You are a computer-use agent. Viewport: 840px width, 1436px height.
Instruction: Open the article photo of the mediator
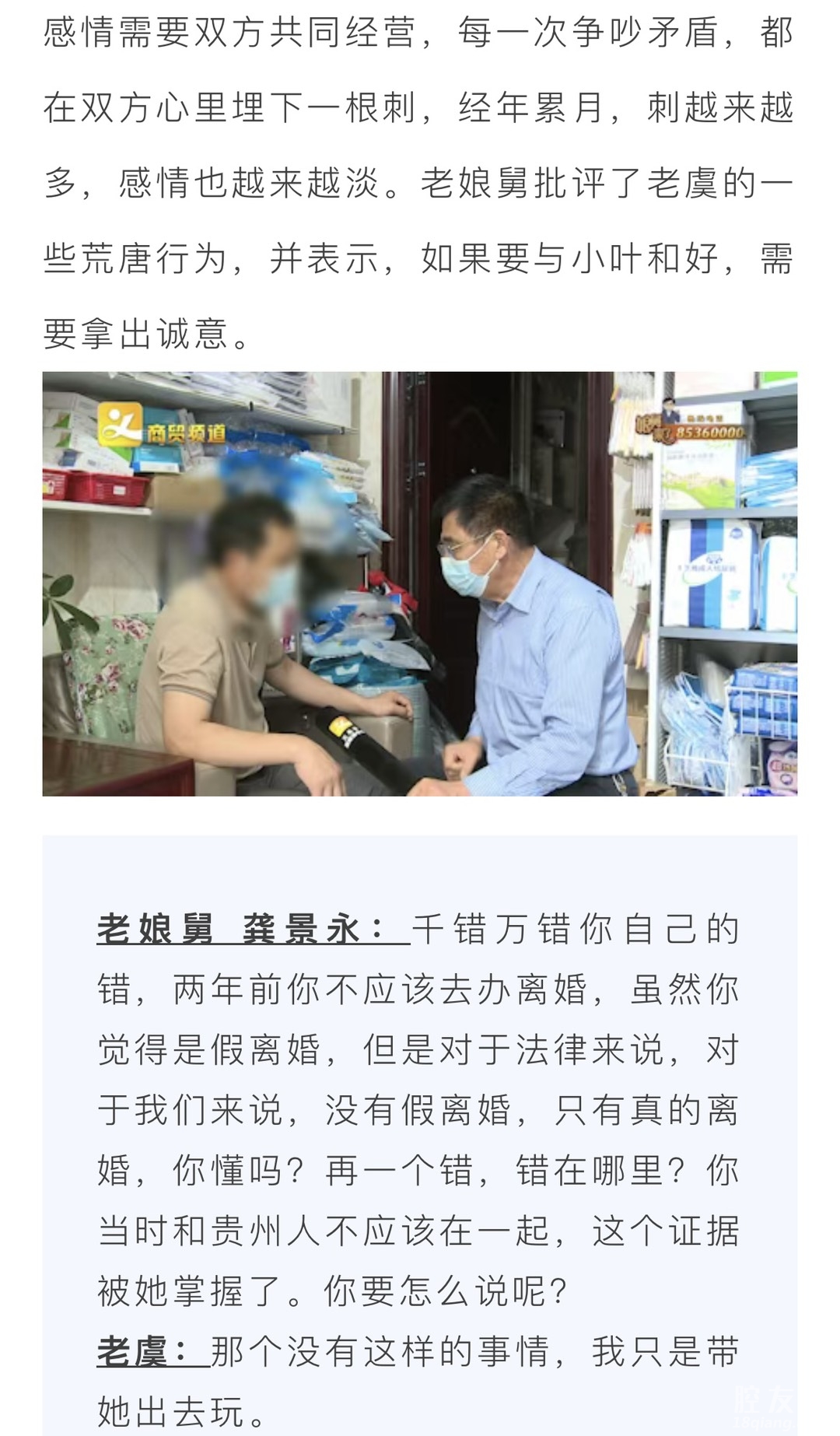tap(420, 583)
